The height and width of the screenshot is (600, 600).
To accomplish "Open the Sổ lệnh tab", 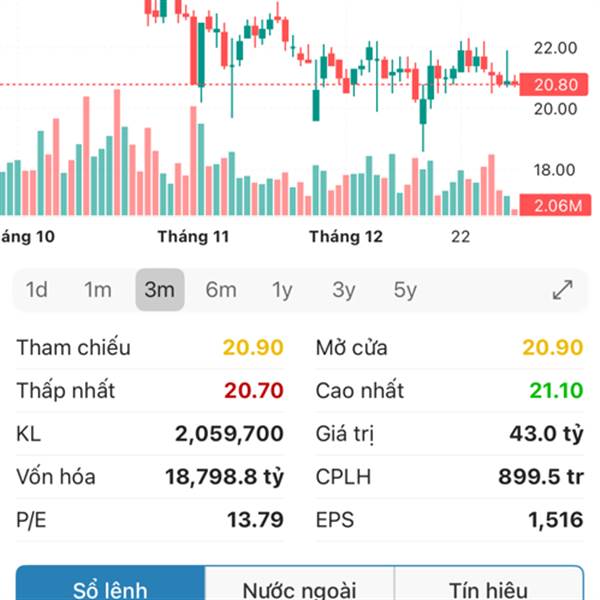I will coord(111,588).
